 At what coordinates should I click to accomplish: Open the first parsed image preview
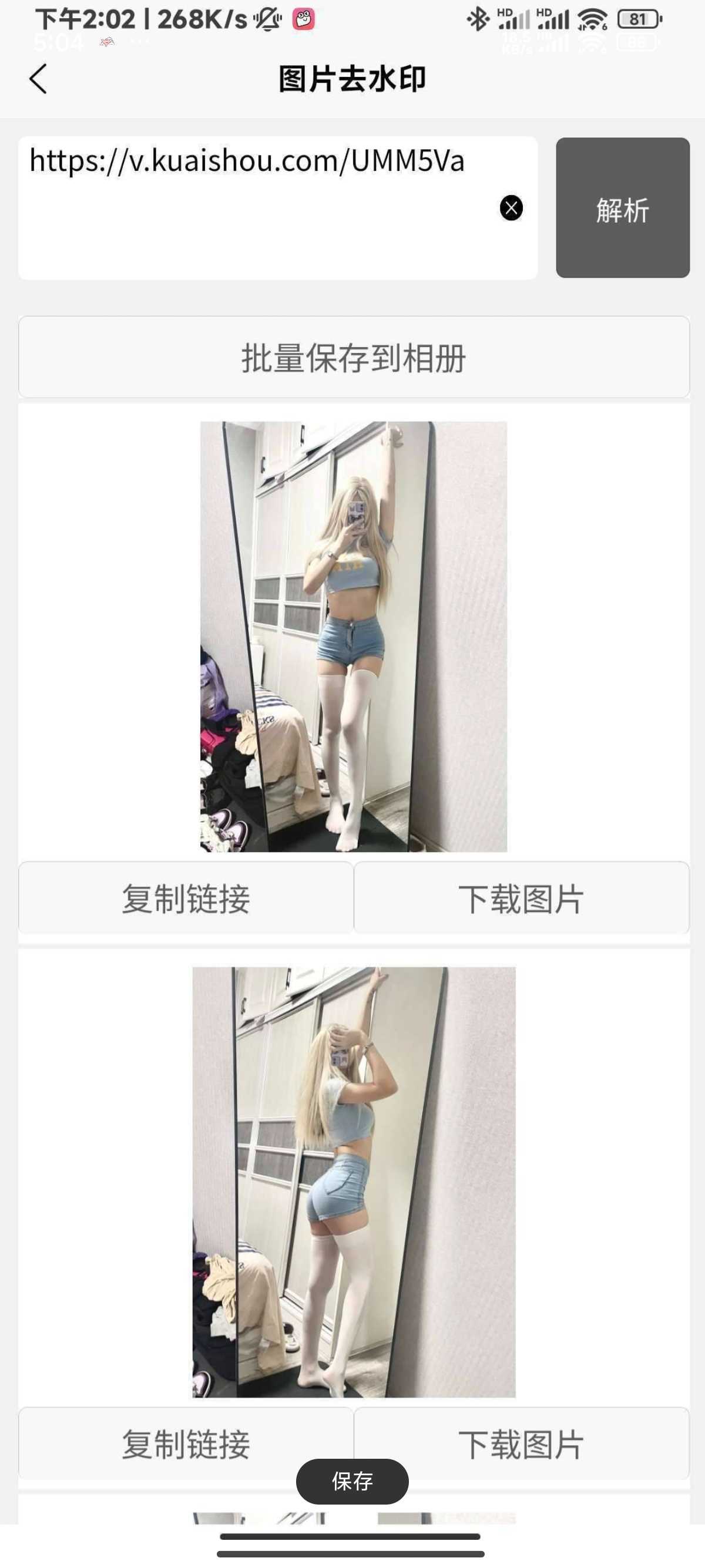point(353,636)
